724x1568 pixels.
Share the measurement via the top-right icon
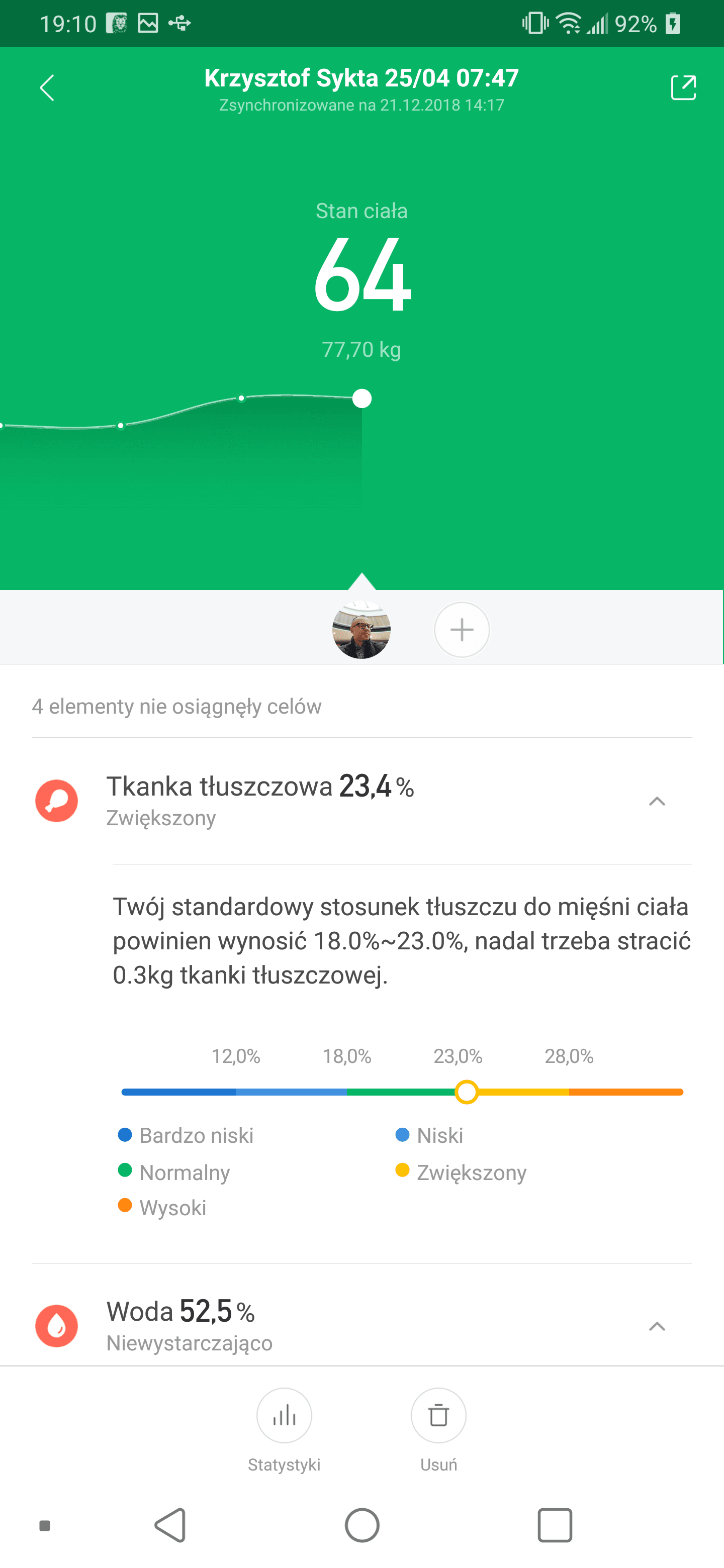coord(683,87)
